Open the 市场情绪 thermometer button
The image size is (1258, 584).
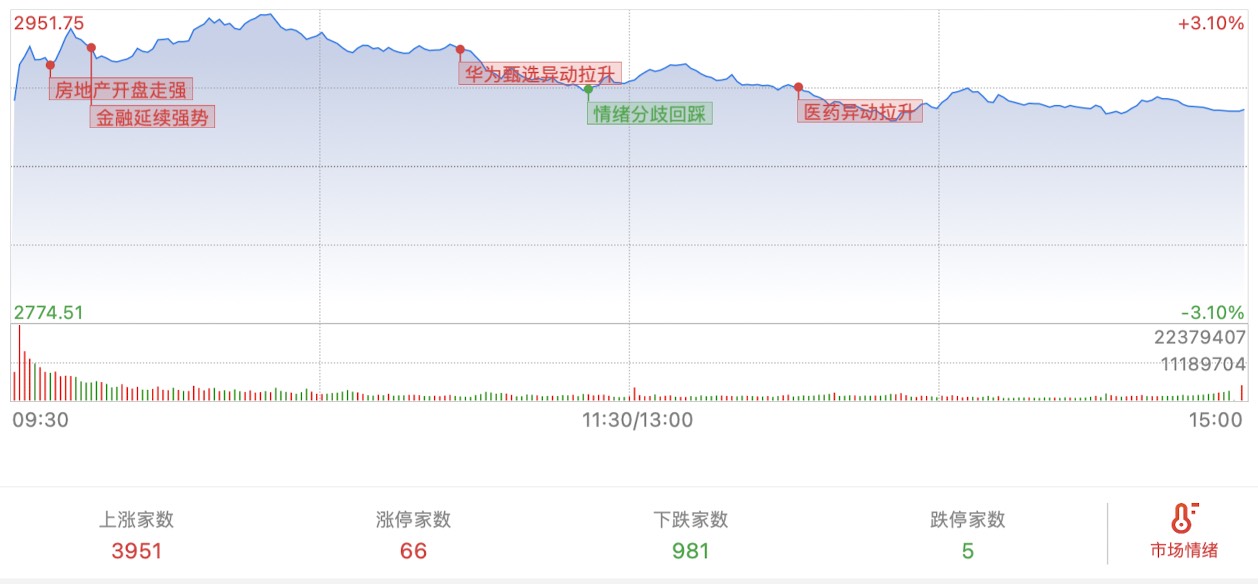(x=1183, y=532)
